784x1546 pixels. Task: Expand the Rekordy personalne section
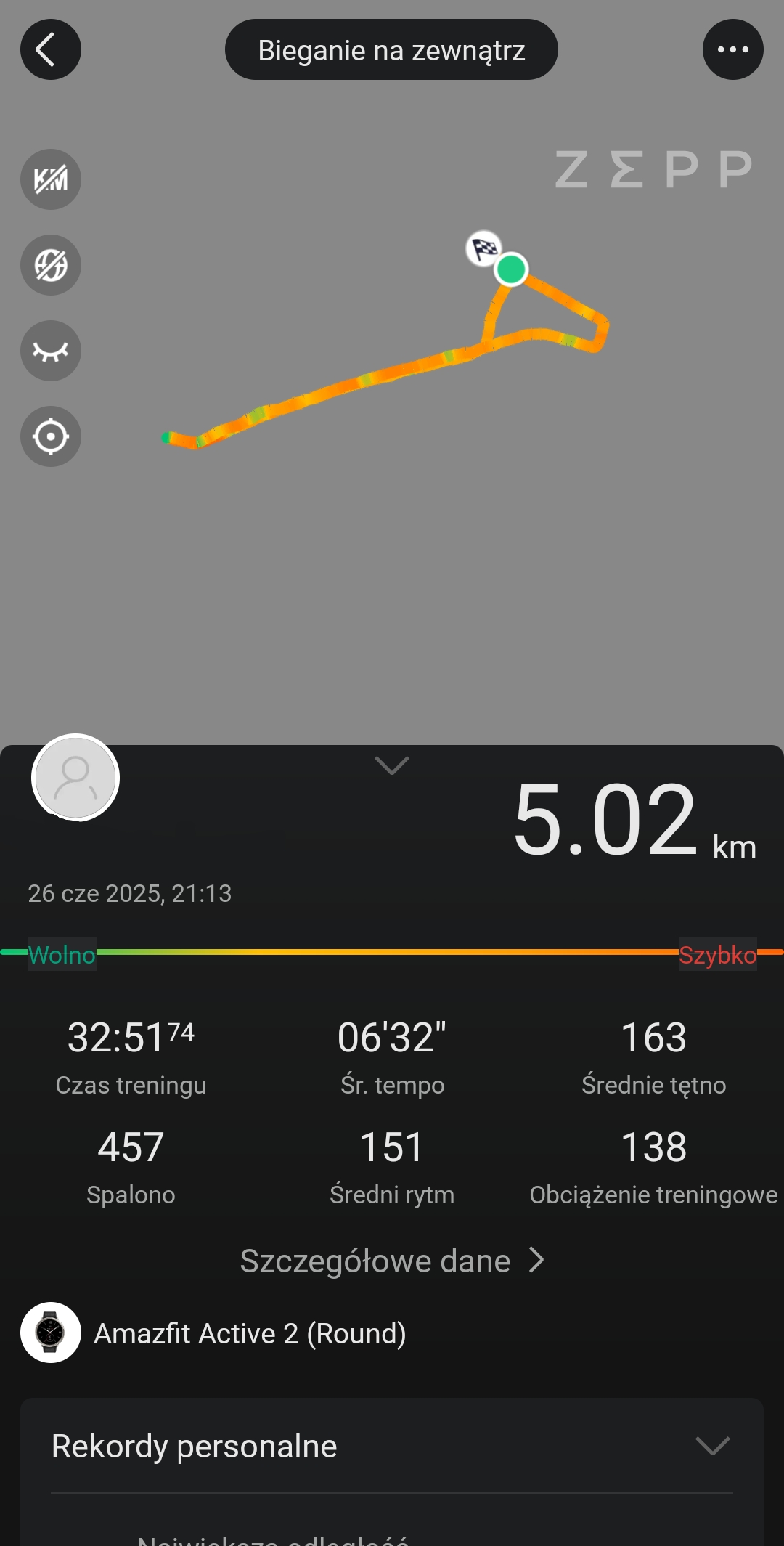(711, 1446)
